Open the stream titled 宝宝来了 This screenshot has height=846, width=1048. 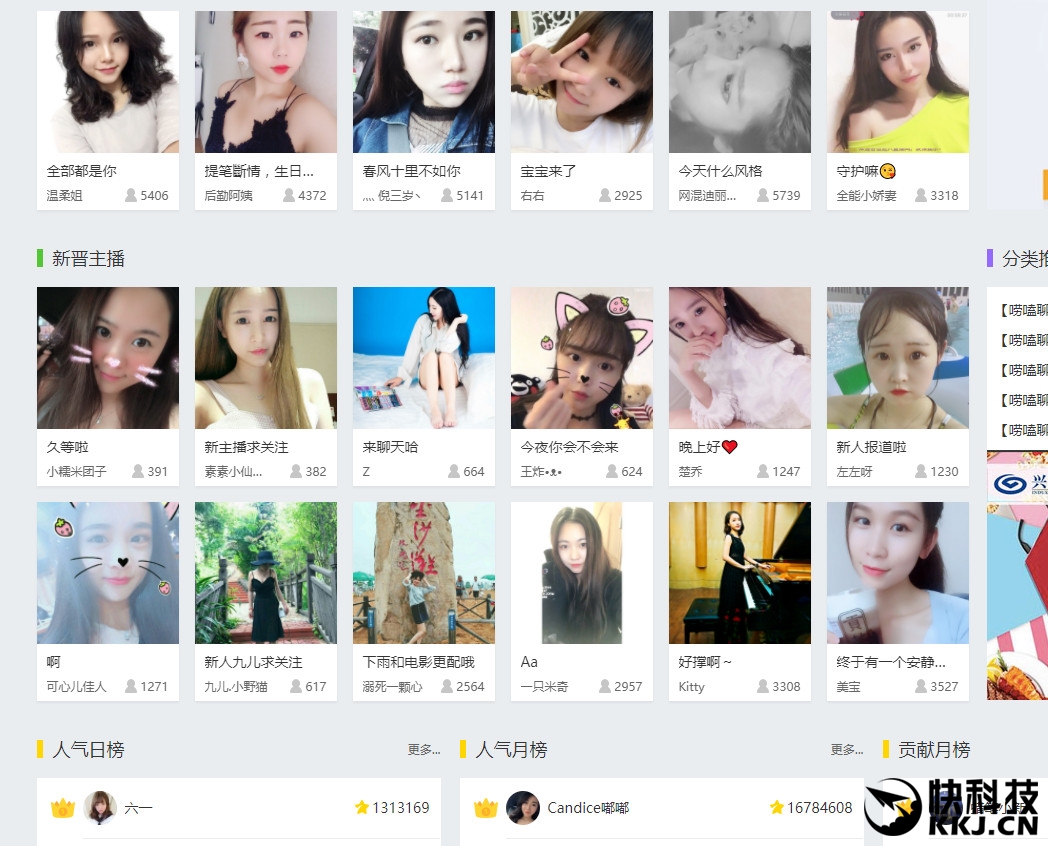(582, 82)
